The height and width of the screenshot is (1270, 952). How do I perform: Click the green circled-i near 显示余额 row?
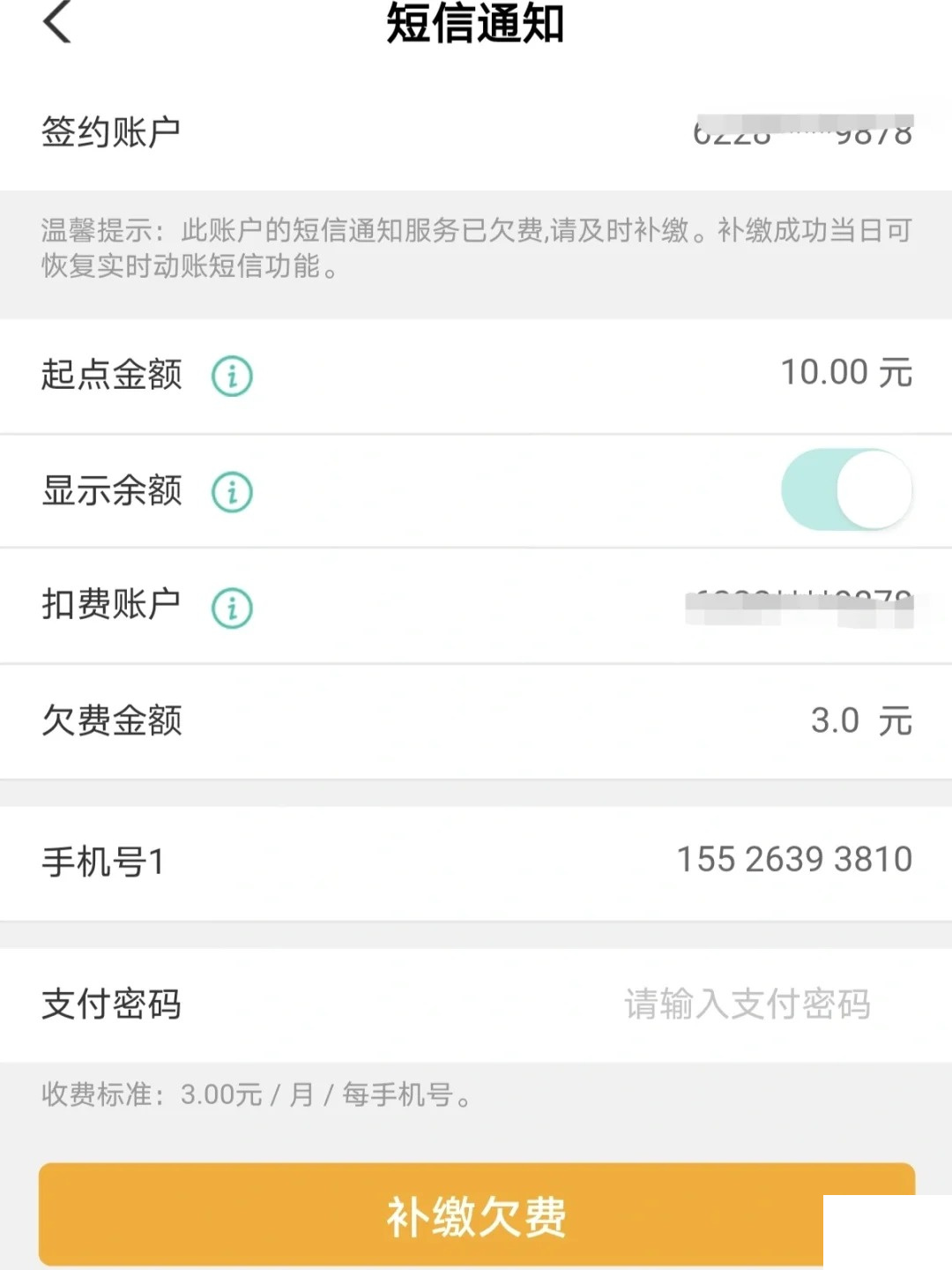coord(231,491)
